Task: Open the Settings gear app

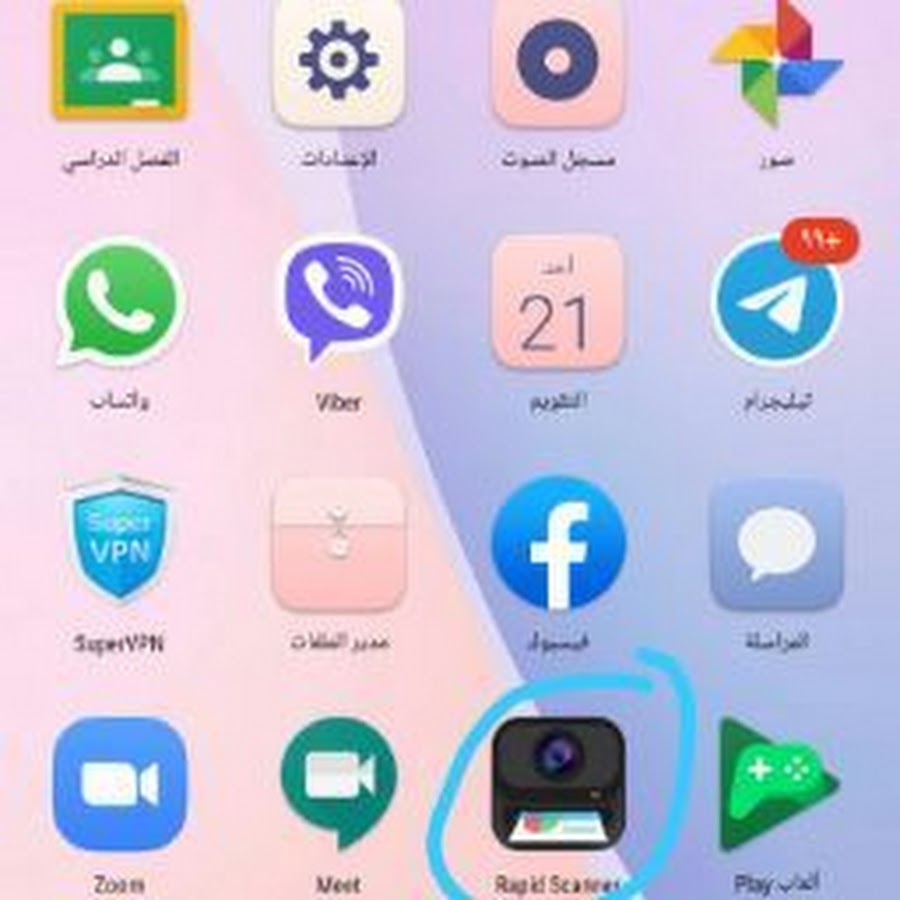Action: click(x=339, y=62)
